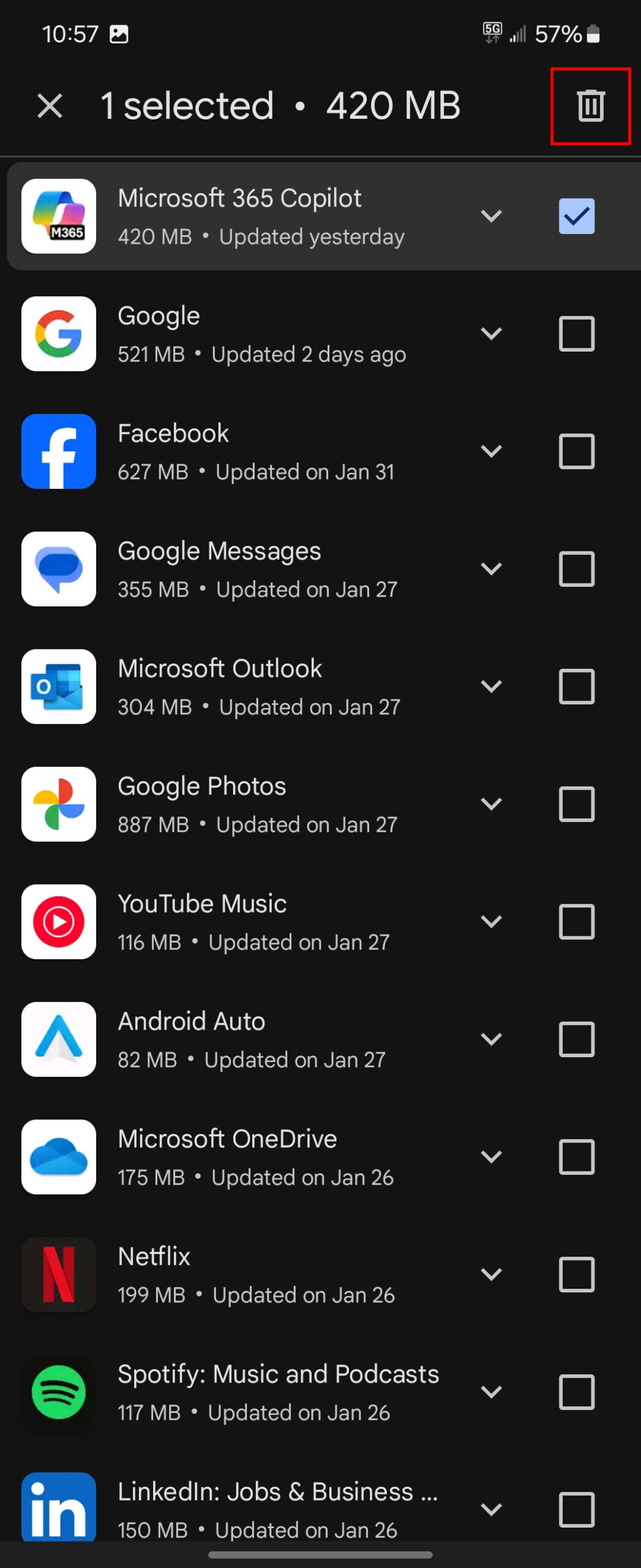Check the Android Auto checkbox

[x=576, y=1039]
